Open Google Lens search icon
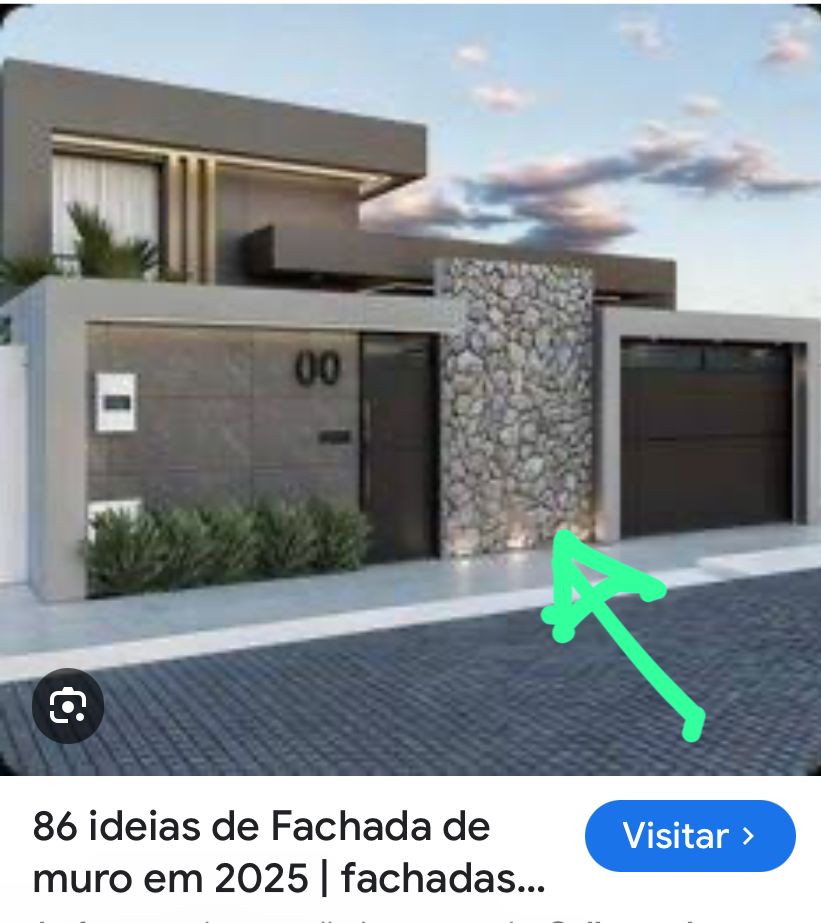 pos(67,706)
